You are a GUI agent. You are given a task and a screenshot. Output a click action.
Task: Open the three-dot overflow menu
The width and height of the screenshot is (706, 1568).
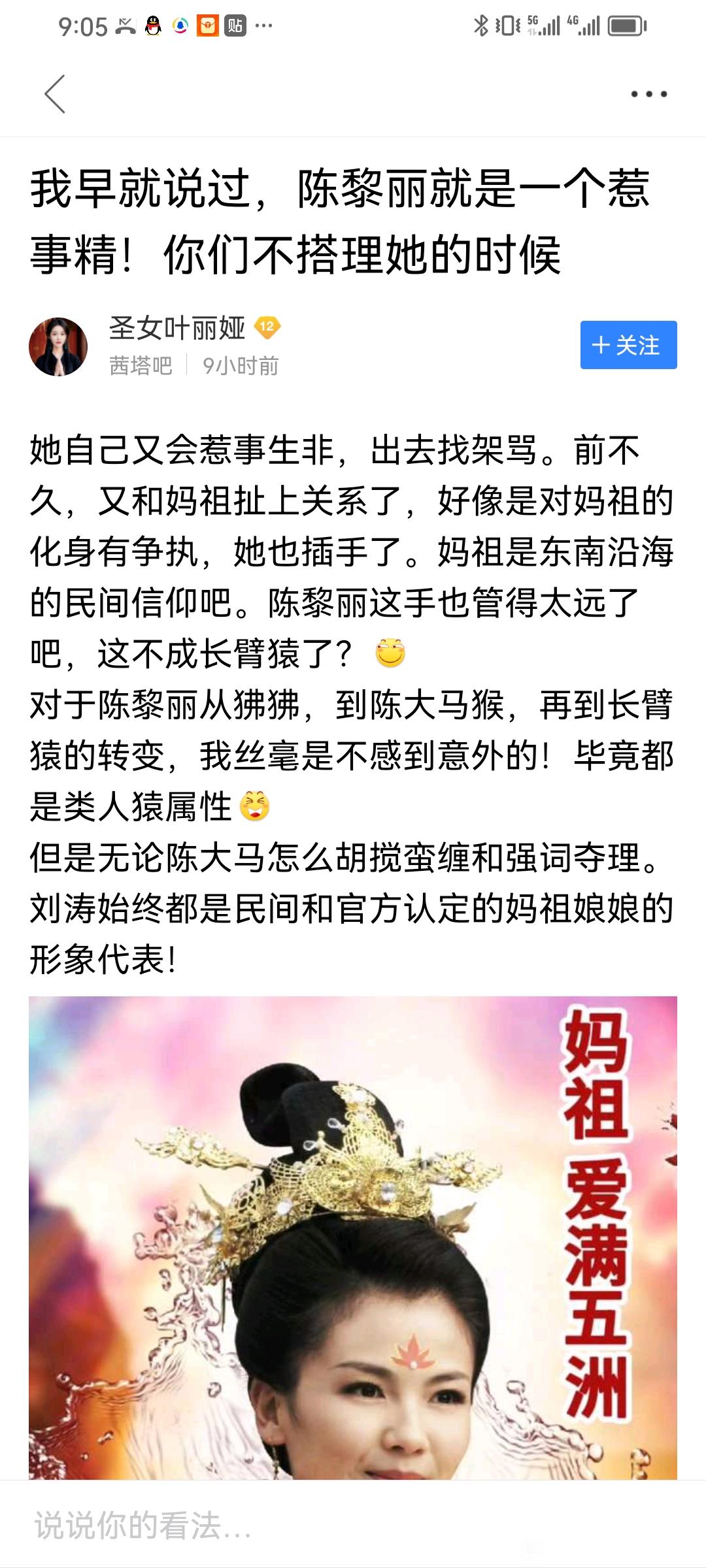pyautogui.click(x=648, y=94)
